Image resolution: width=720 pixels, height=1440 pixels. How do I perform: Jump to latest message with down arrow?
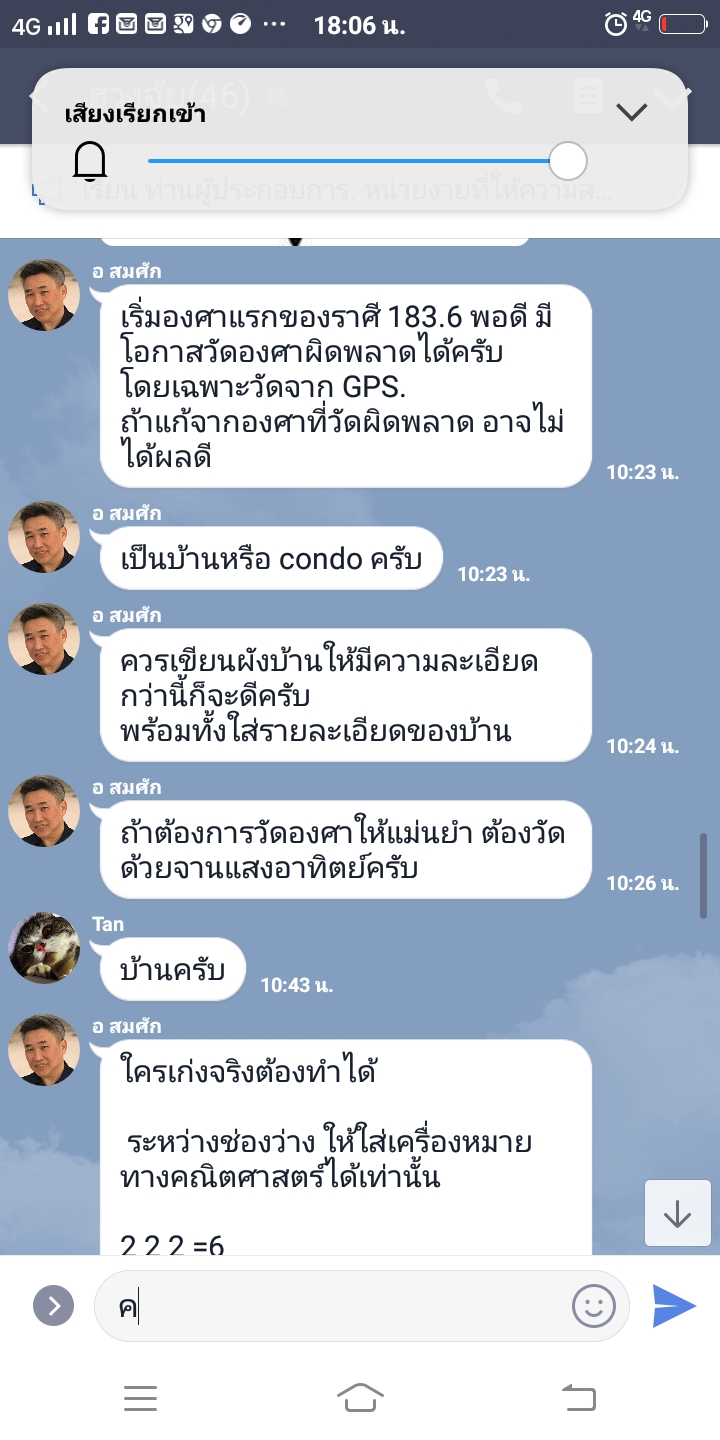677,1214
